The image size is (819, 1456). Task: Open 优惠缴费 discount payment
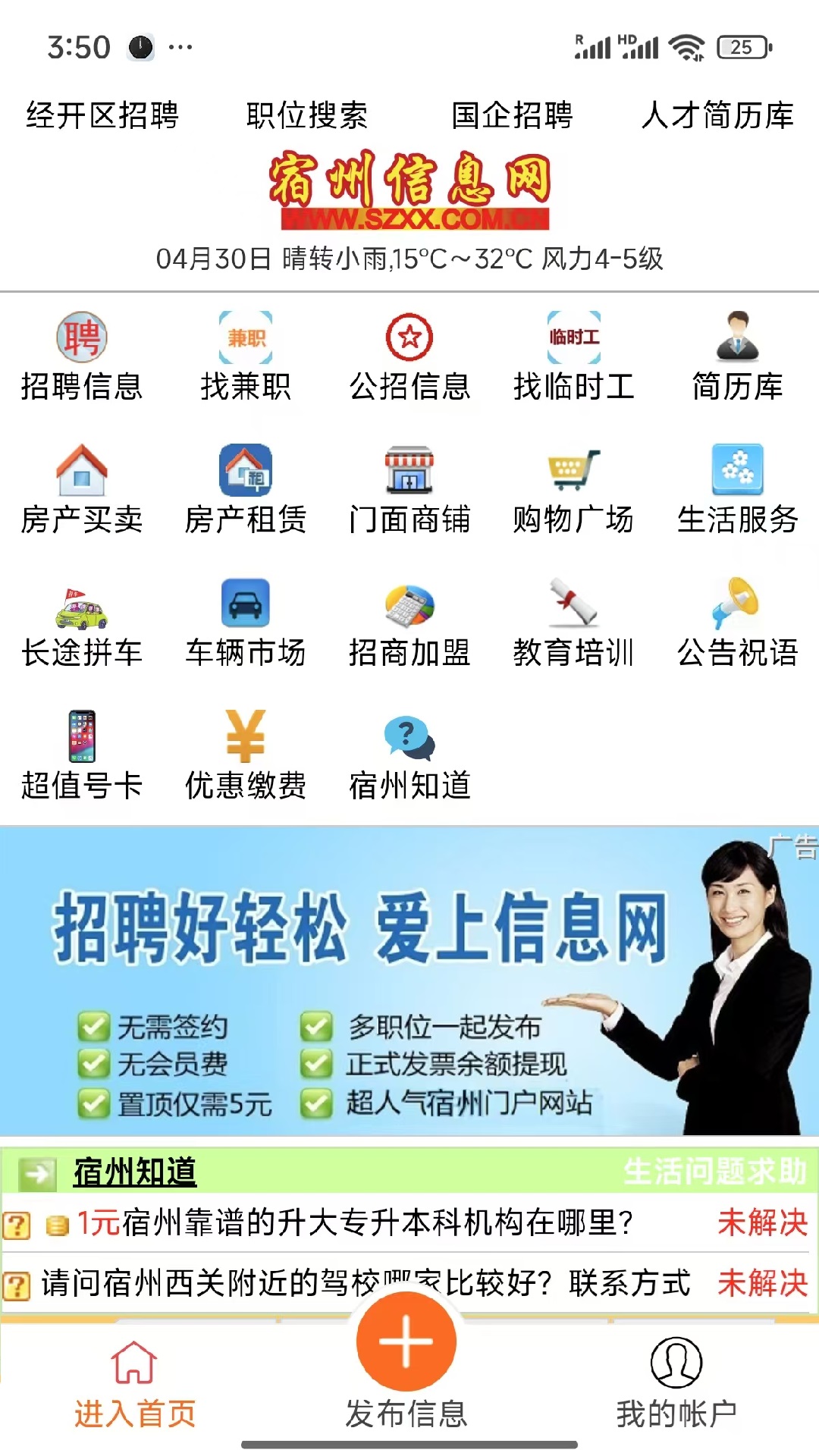tap(246, 756)
